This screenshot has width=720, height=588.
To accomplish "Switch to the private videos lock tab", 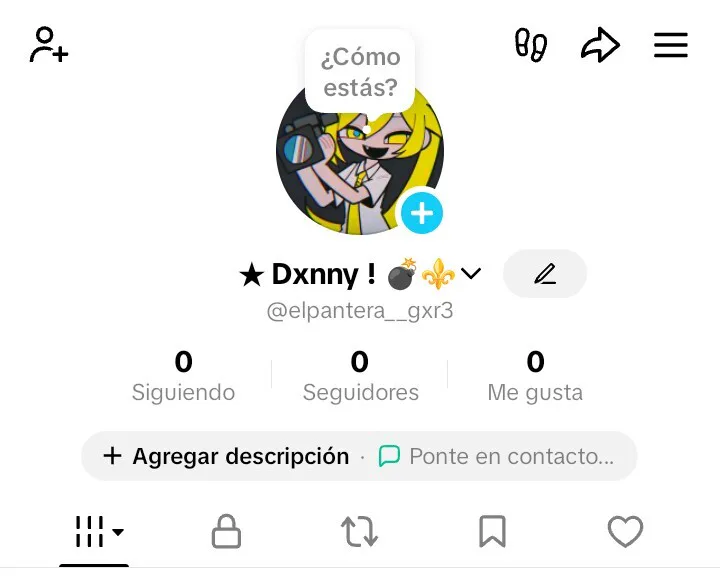I will pos(227,532).
